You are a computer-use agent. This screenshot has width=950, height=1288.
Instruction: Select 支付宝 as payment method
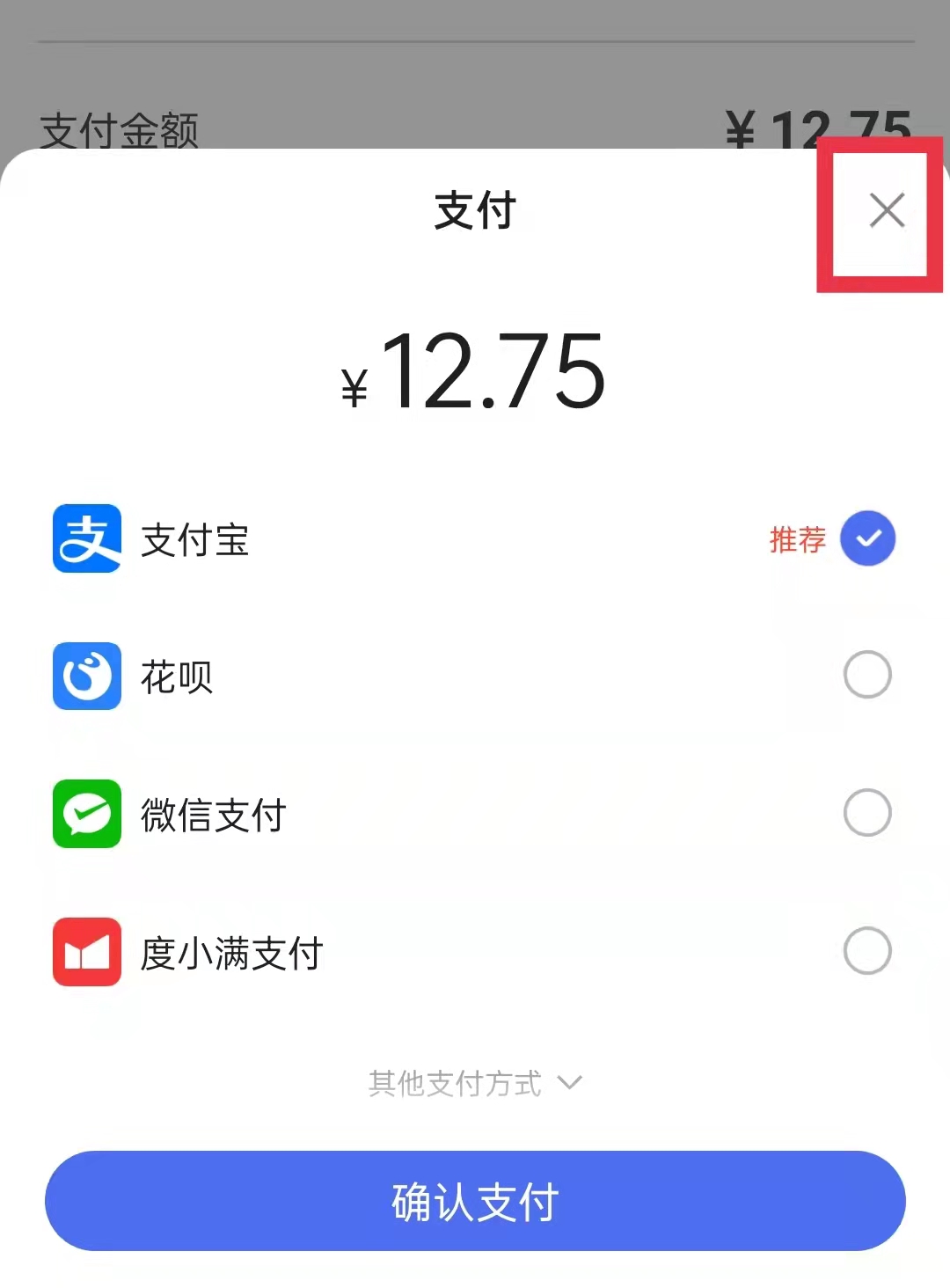tap(475, 538)
